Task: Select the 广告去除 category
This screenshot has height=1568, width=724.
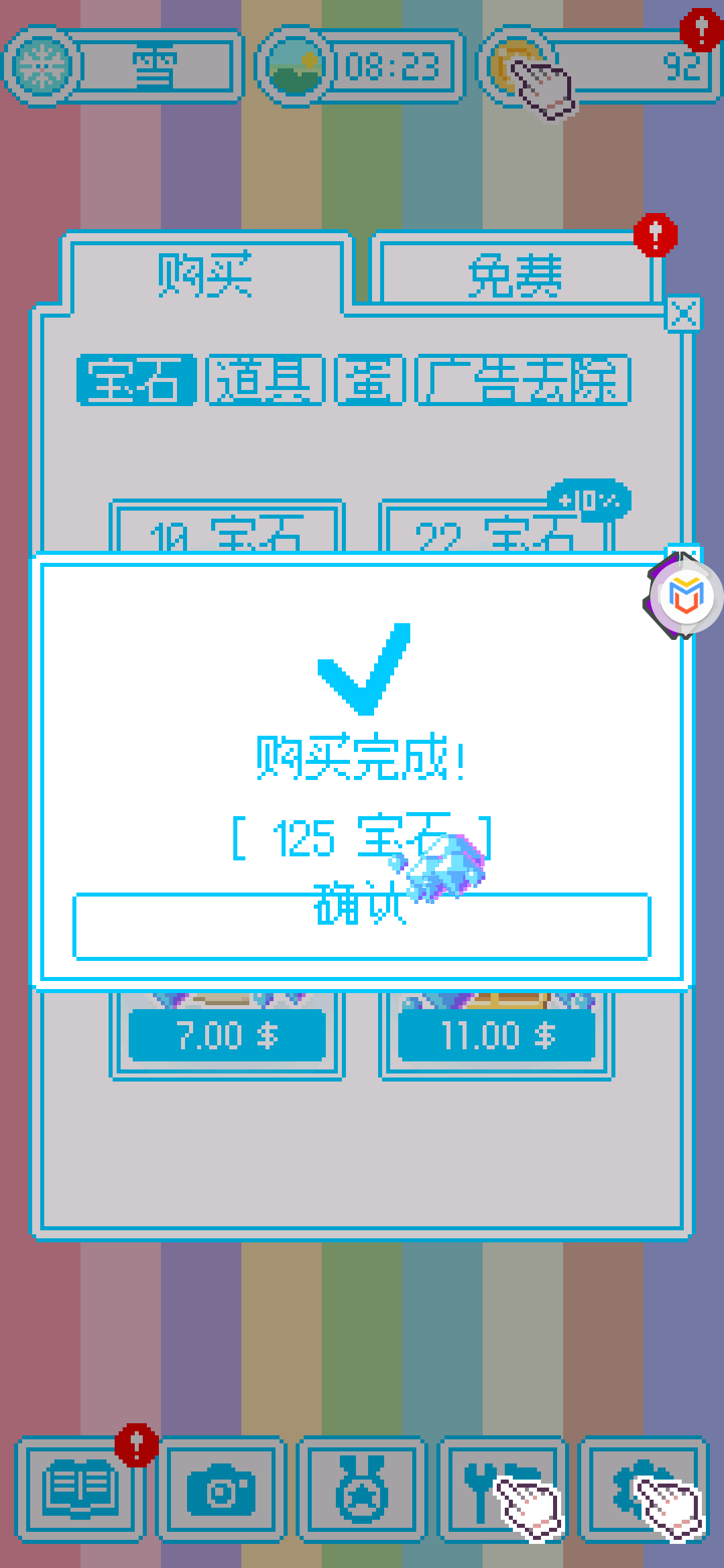Action: [523, 380]
